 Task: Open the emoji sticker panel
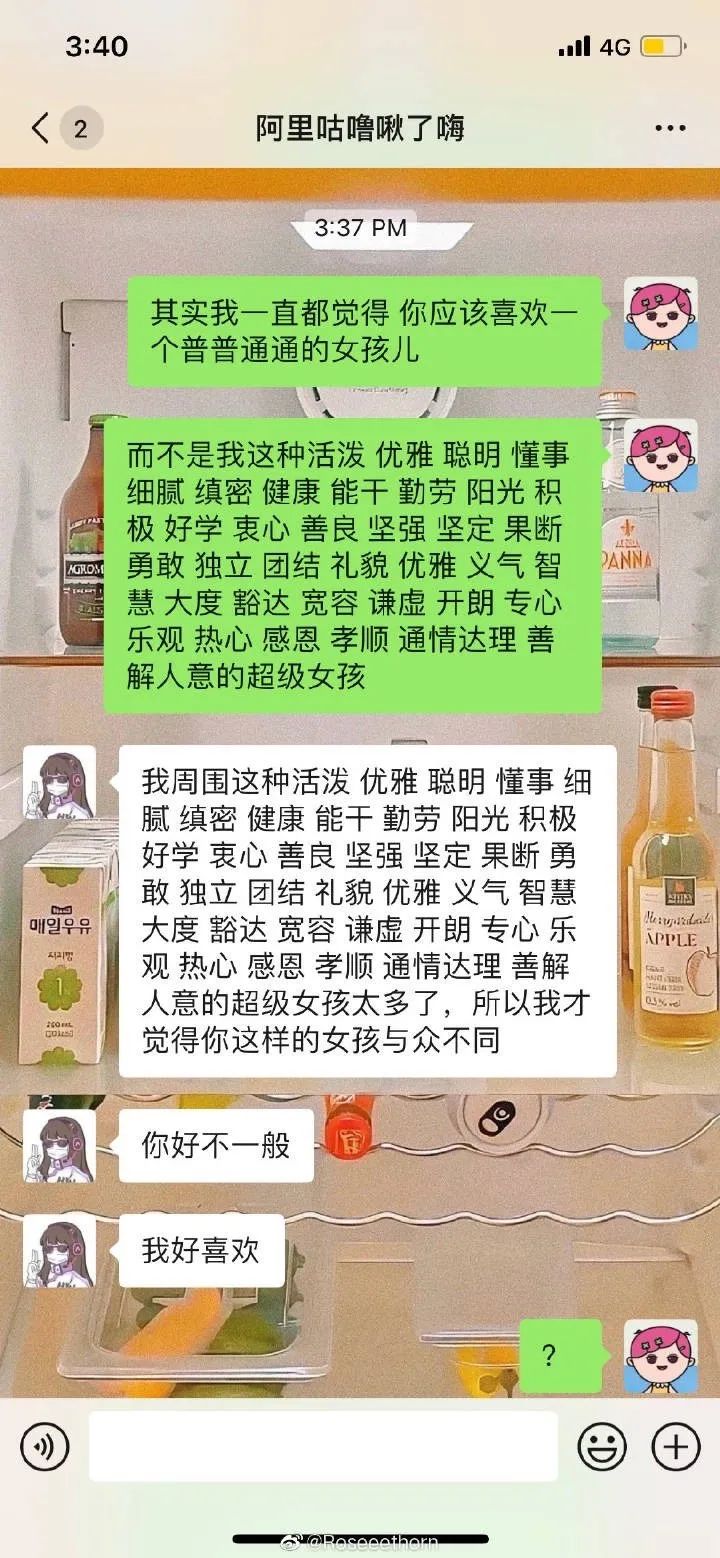tap(603, 1446)
